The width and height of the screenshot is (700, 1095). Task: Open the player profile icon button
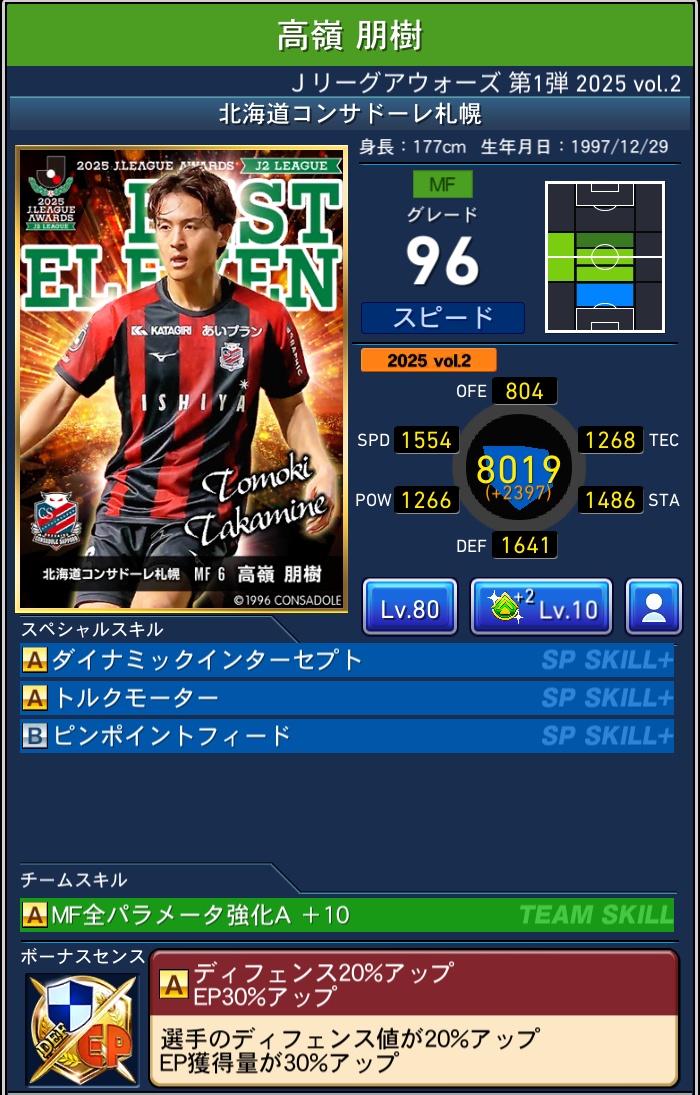[653, 607]
